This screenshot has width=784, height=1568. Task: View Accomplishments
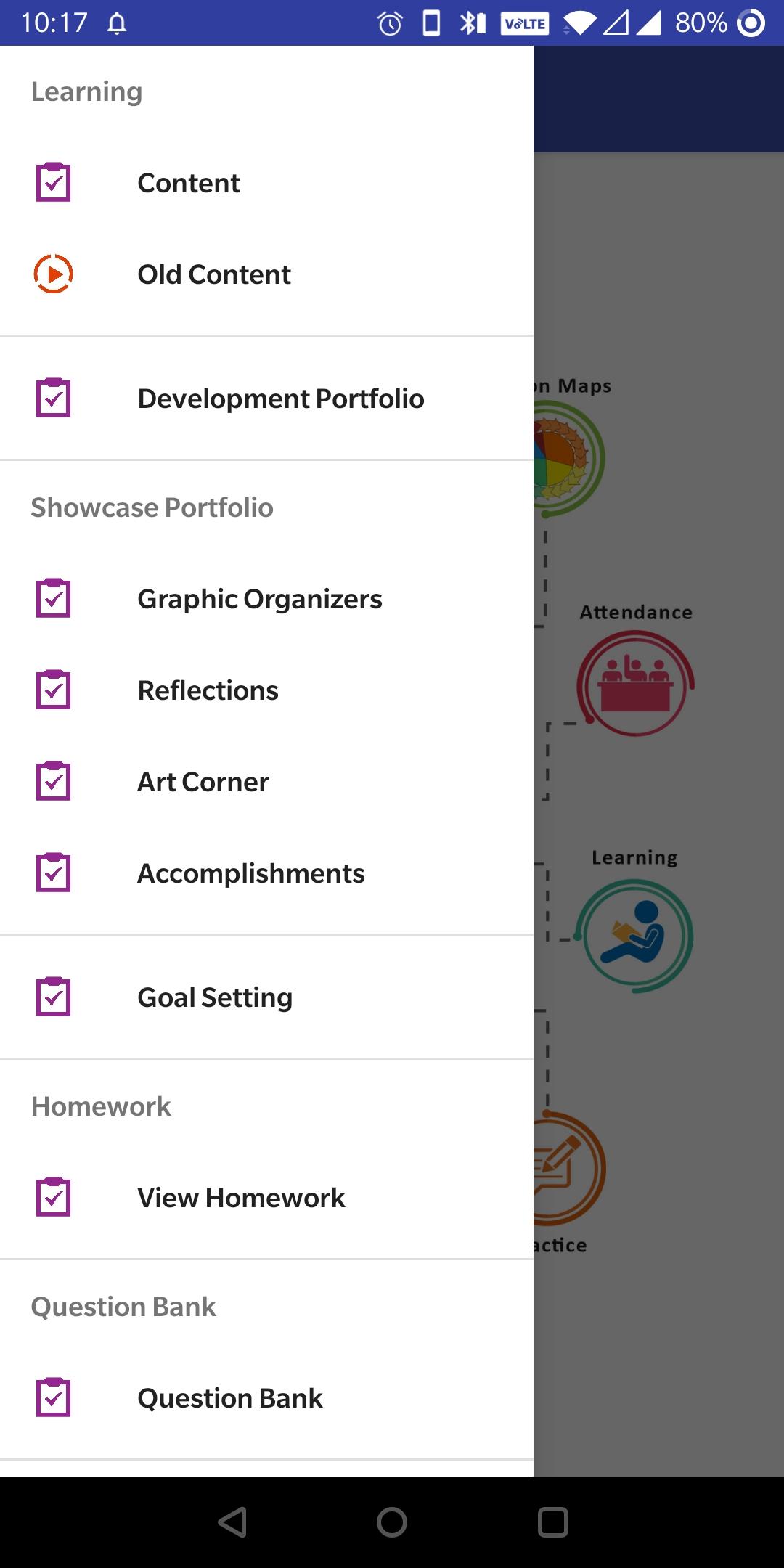pos(266,873)
